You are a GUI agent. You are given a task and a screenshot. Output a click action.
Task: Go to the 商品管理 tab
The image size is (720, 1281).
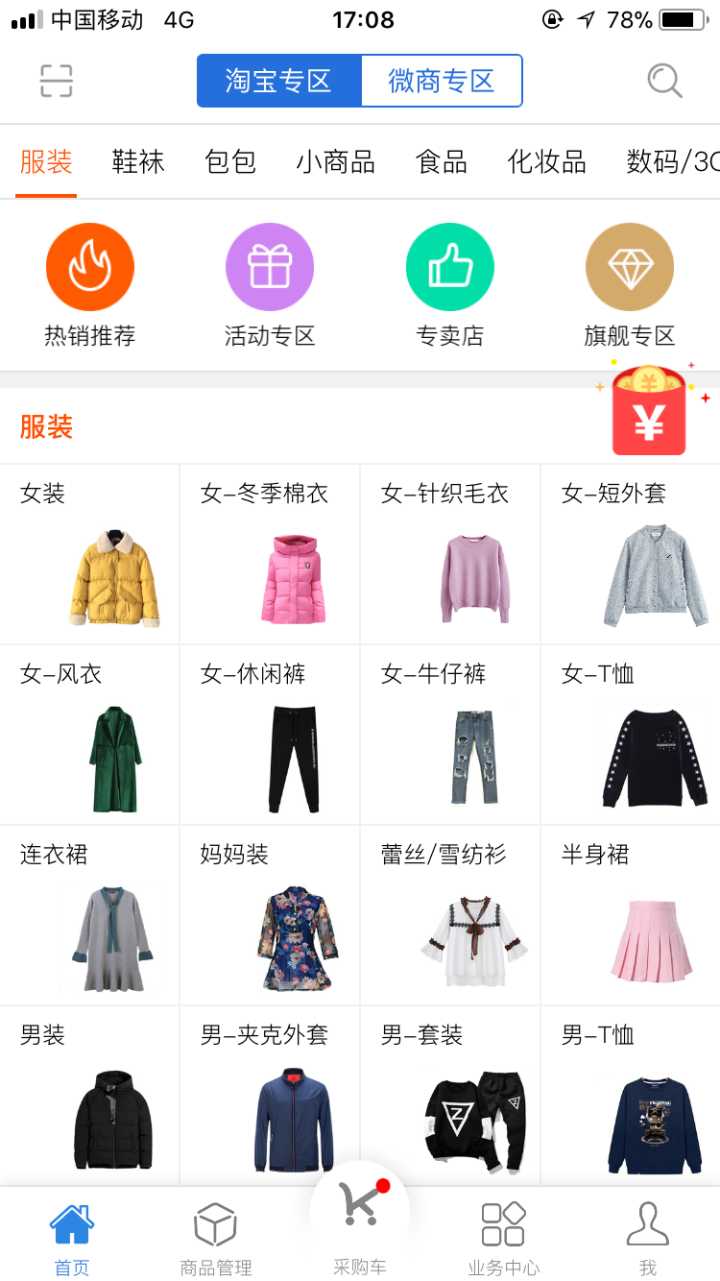[216, 1238]
